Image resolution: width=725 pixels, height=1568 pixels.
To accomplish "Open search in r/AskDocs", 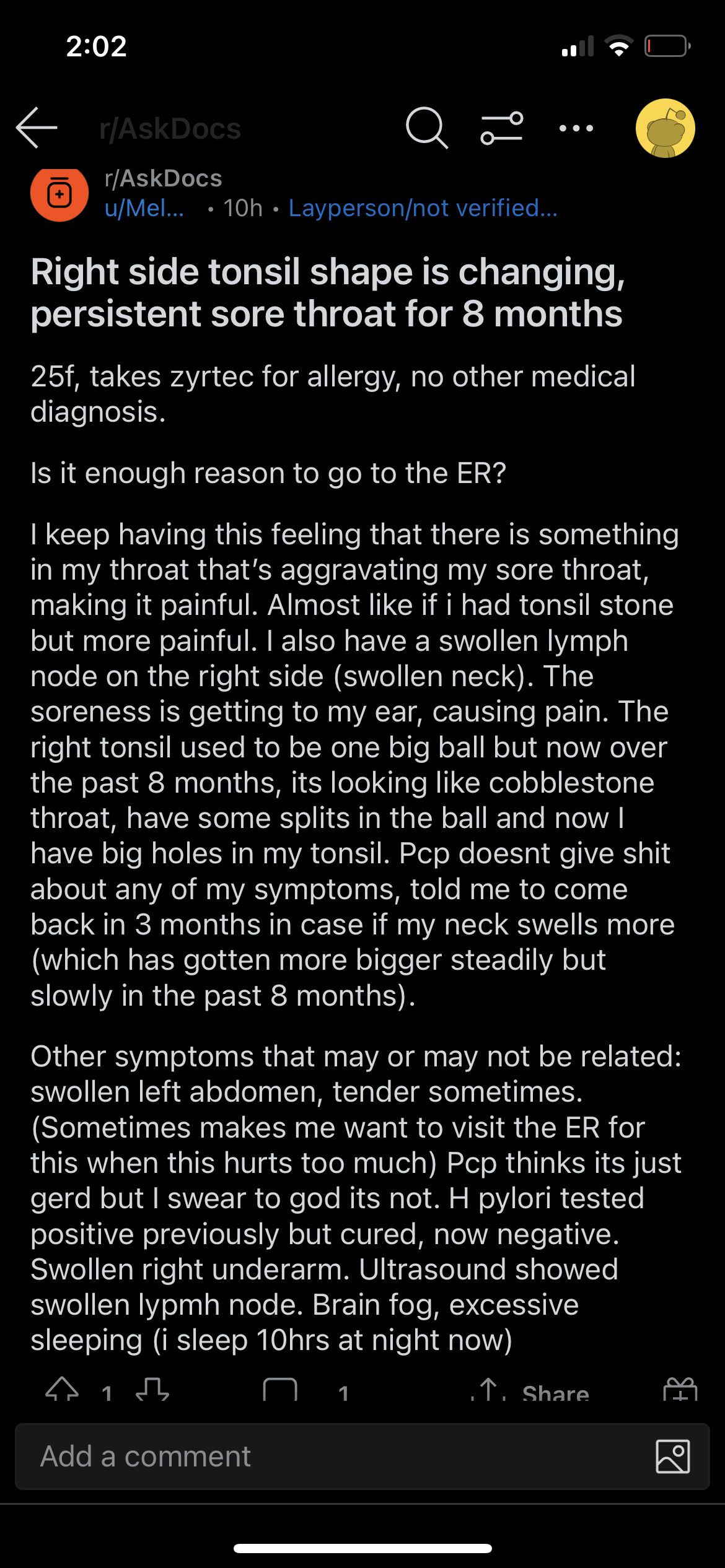I will (x=426, y=128).
